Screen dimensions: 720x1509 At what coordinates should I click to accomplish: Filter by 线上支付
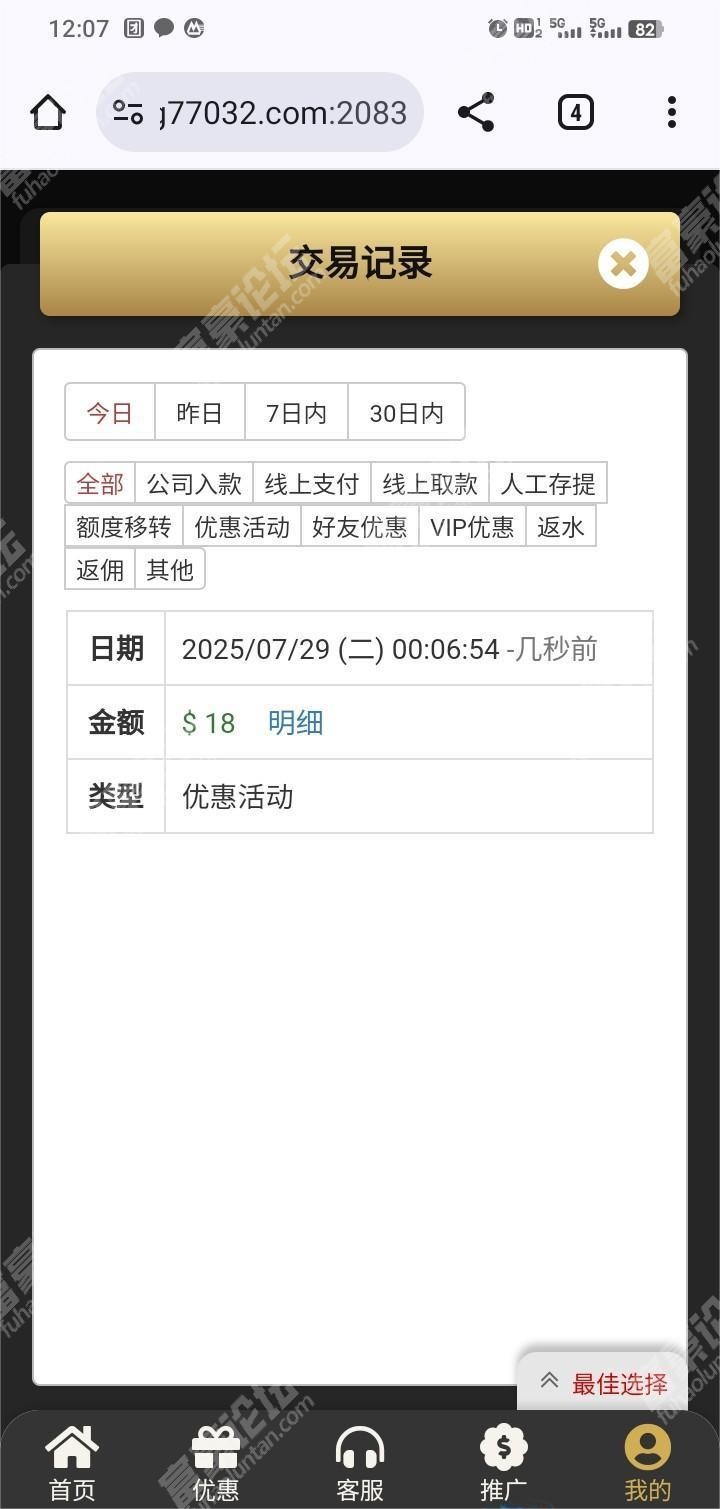click(x=312, y=484)
